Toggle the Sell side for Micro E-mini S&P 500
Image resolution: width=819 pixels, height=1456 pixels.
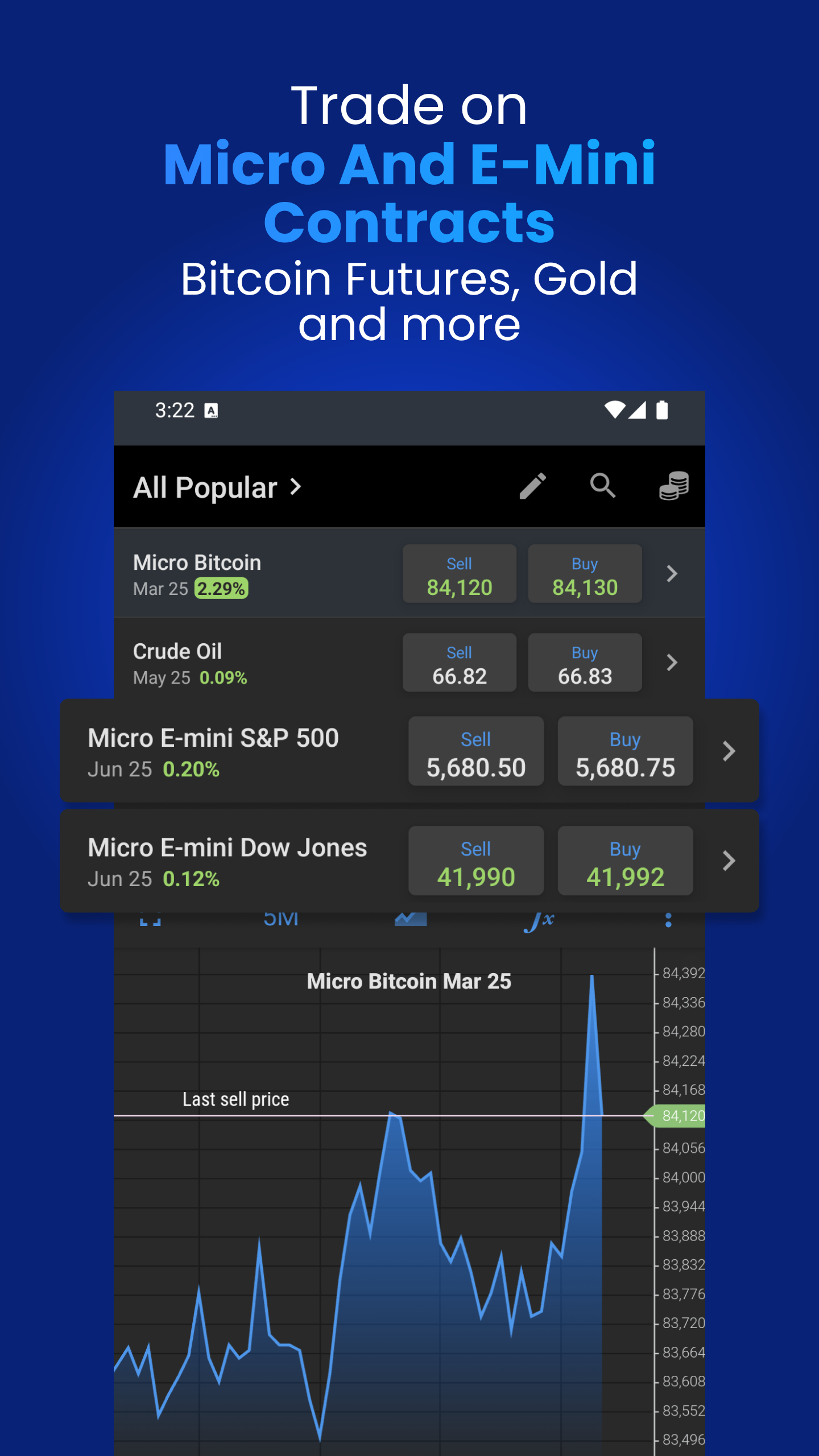pos(476,752)
